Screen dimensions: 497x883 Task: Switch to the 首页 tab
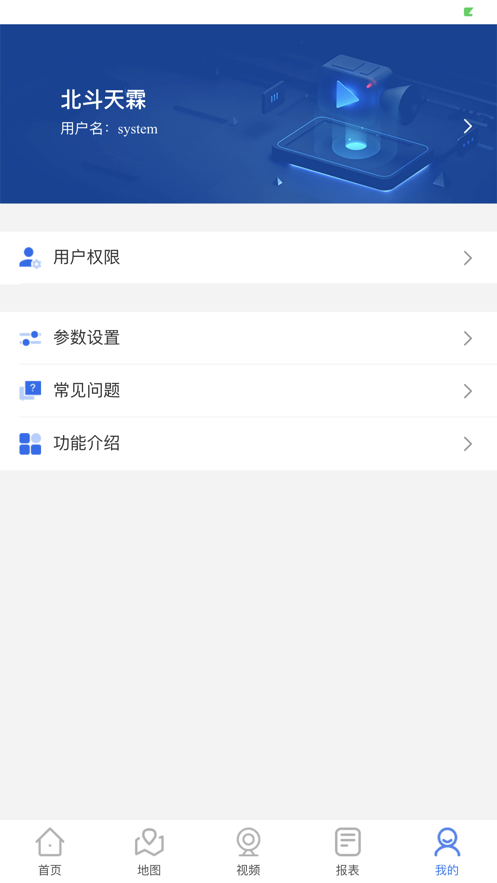pos(50,851)
